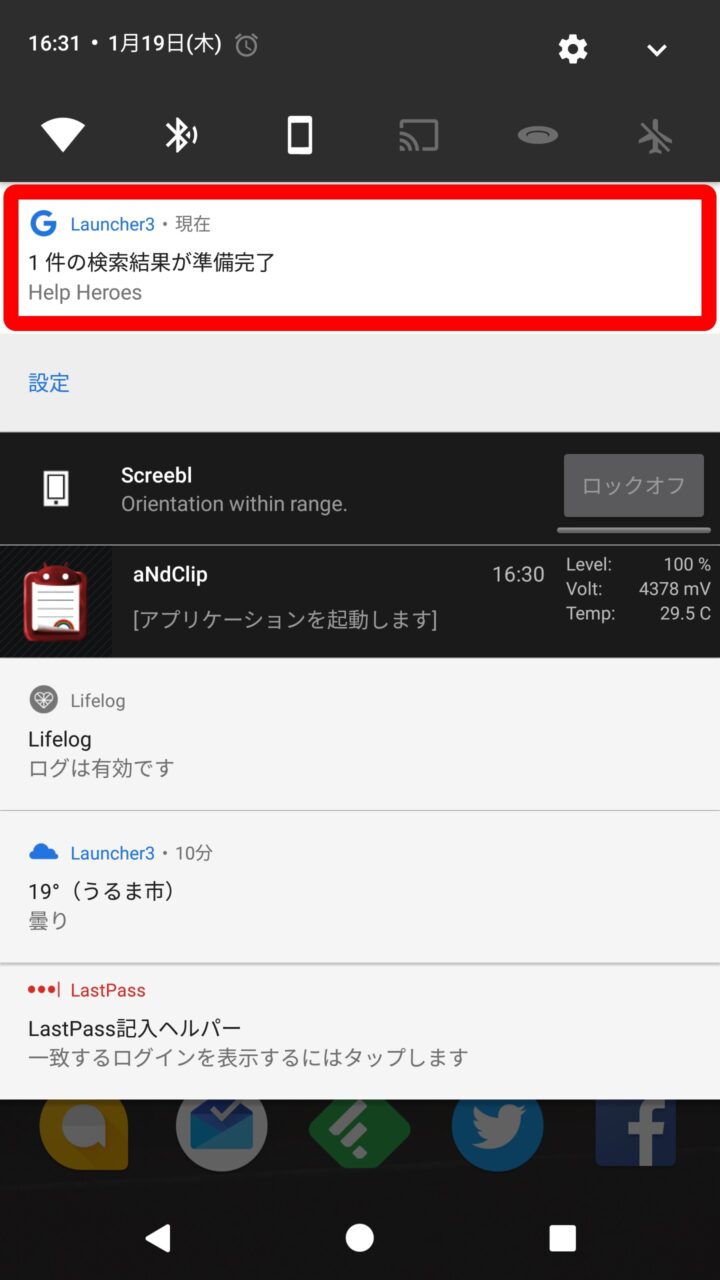Open the Screebl orientation notification

point(300,489)
